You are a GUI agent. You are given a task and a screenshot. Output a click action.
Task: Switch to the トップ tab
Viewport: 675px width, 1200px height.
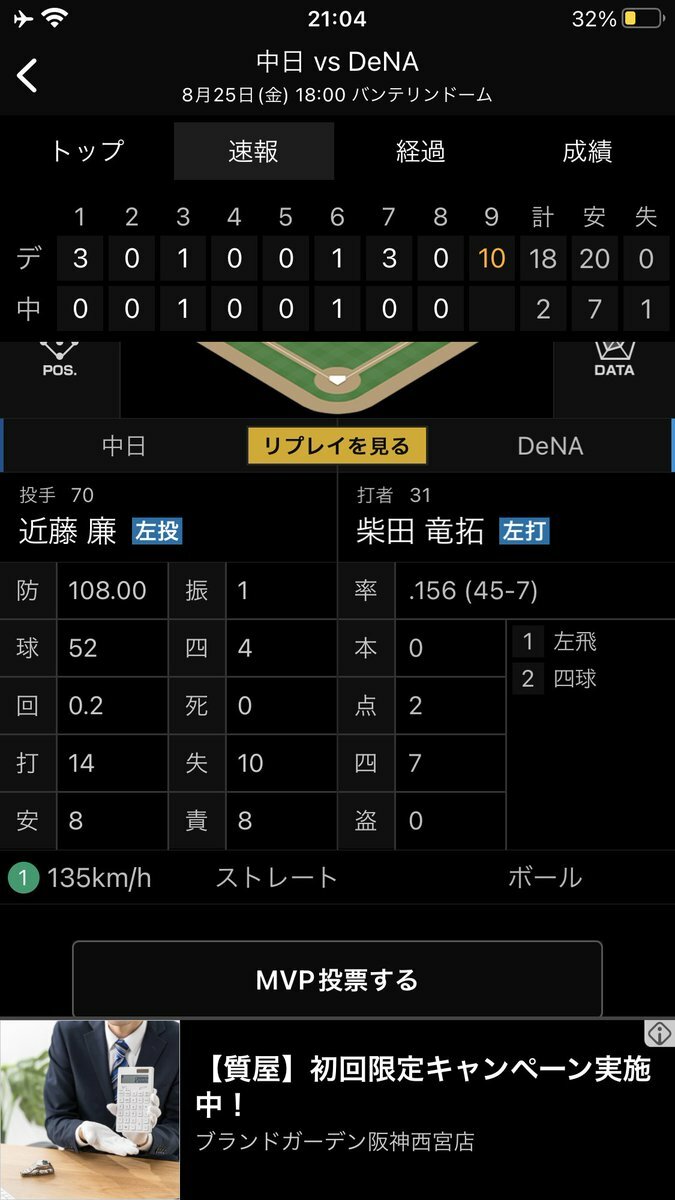point(87,152)
